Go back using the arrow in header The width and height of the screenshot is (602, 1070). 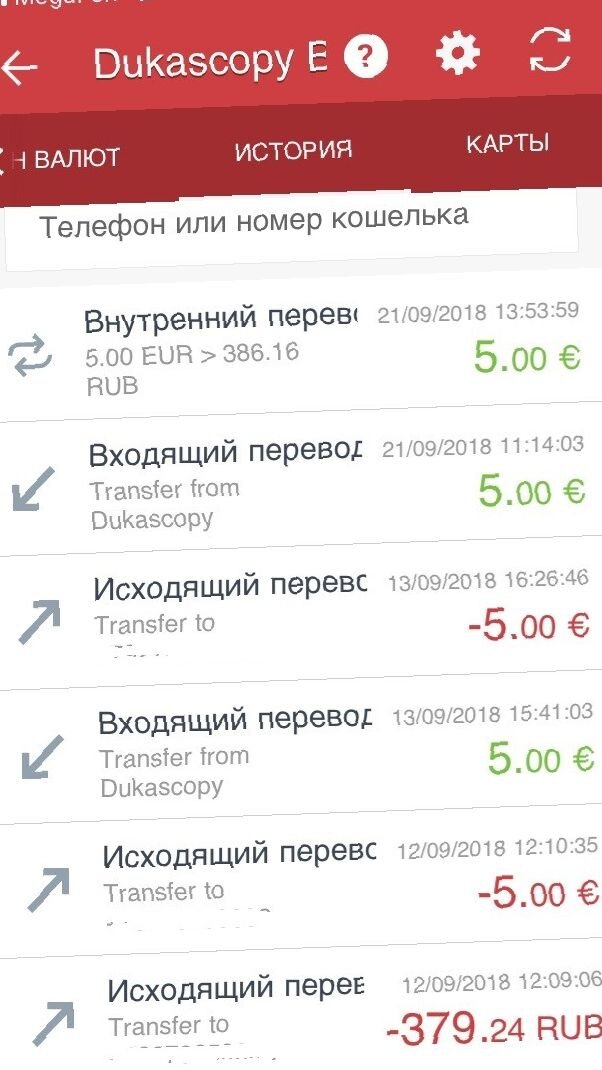click(x=20, y=68)
